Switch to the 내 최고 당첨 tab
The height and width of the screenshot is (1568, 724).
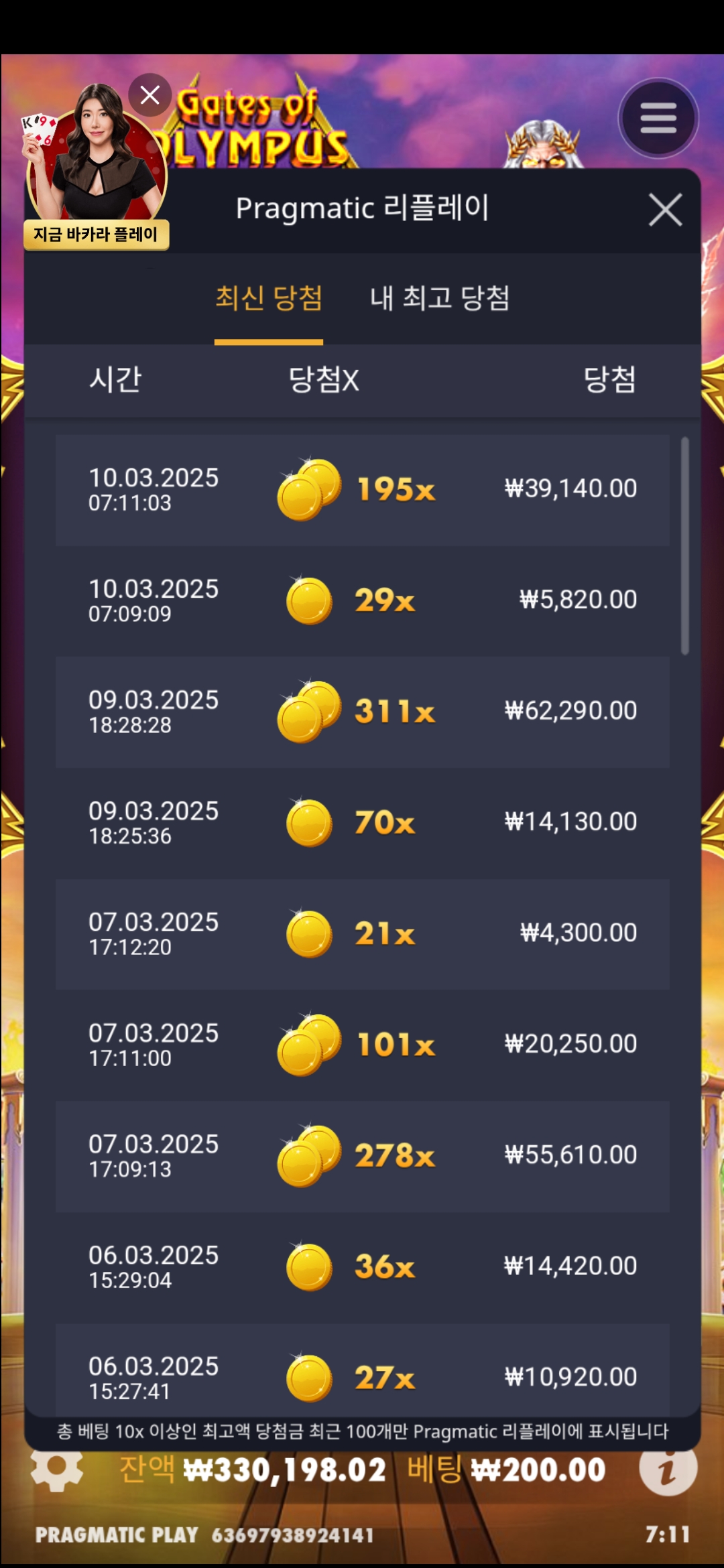[x=440, y=298]
